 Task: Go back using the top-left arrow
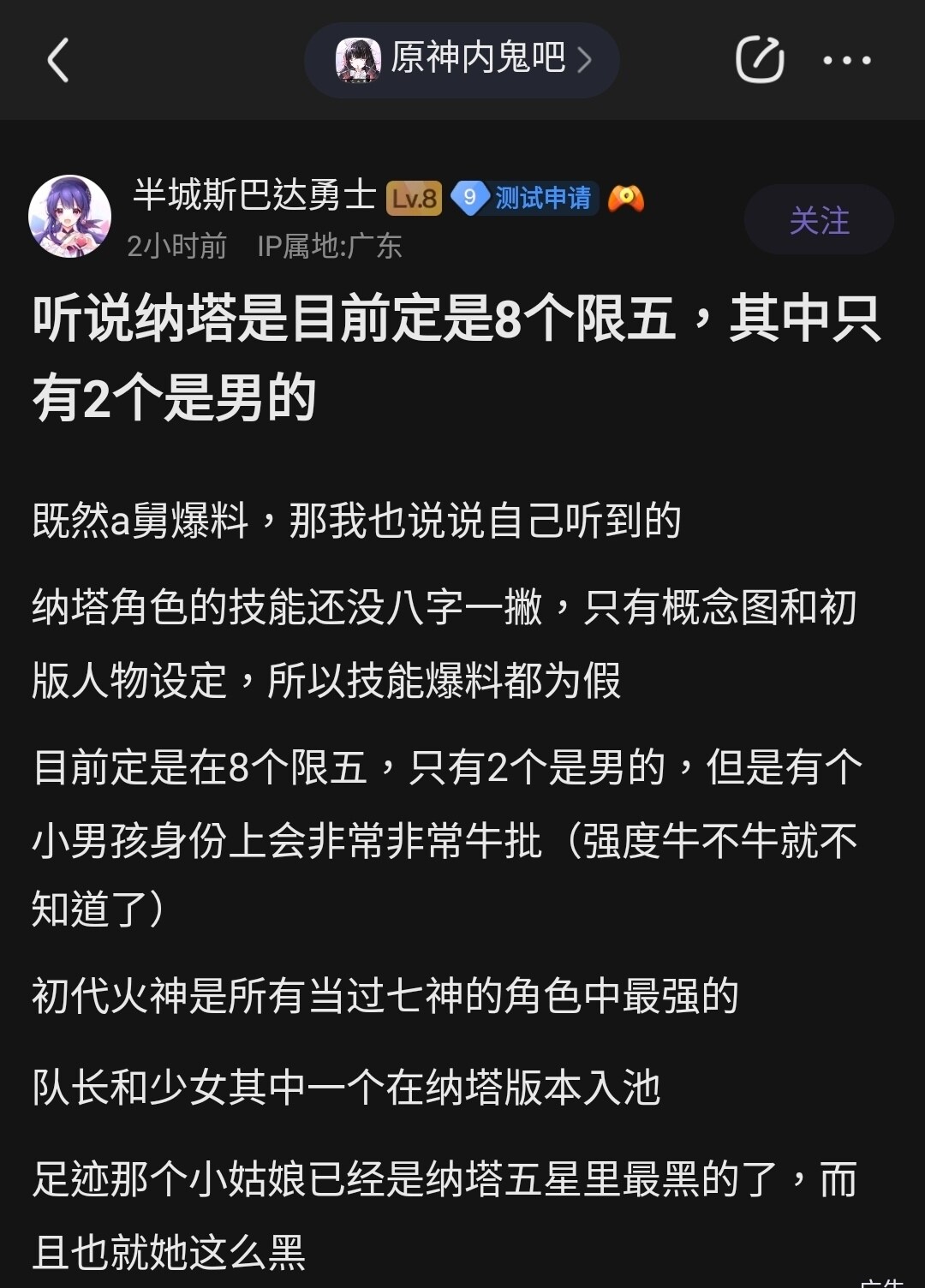(x=58, y=61)
